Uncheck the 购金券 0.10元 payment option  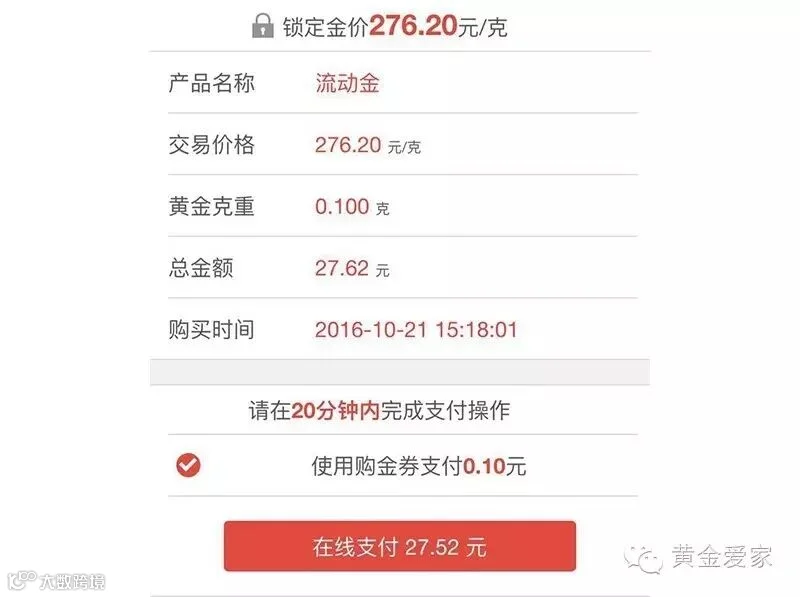click(188, 465)
